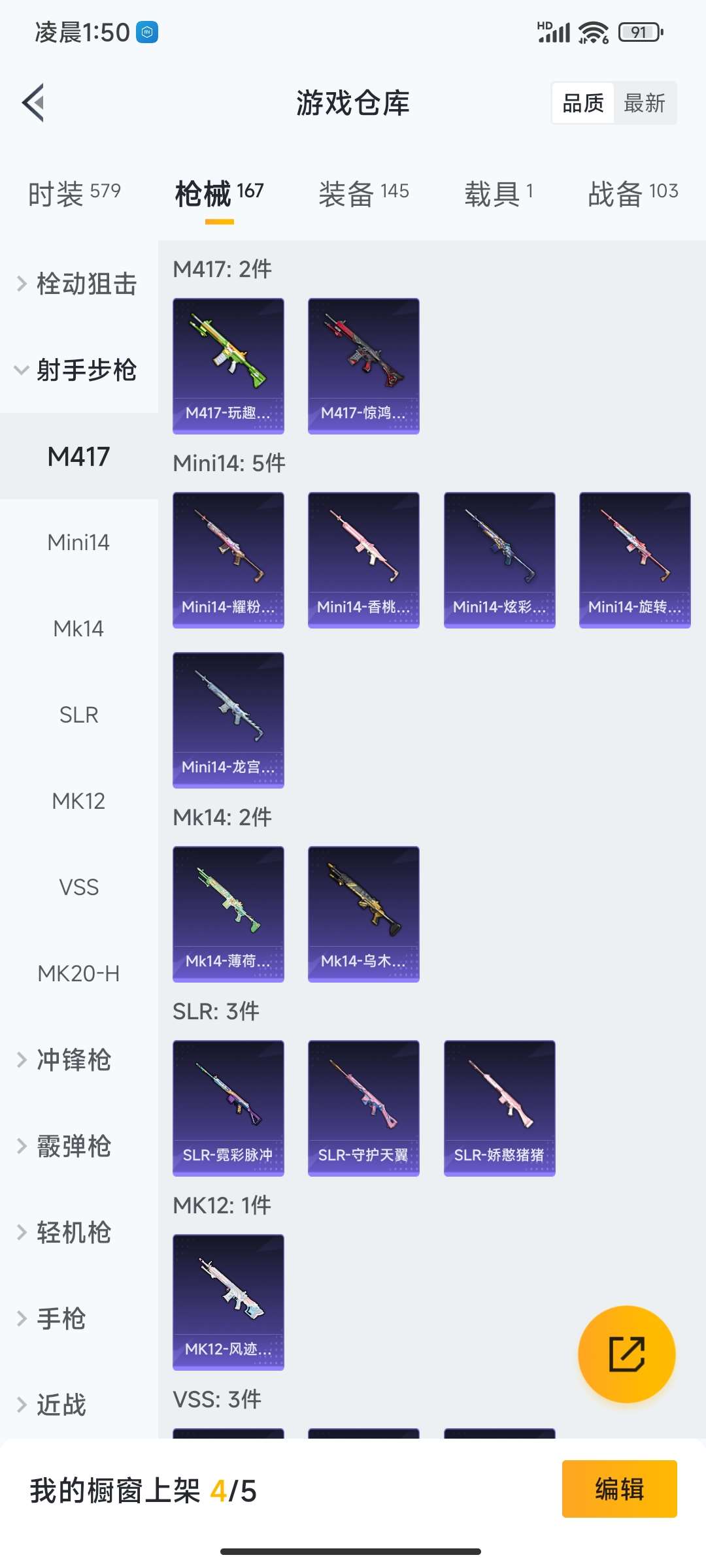
Task: Tap the yellow share floating button
Action: pyautogui.click(x=626, y=1354)
